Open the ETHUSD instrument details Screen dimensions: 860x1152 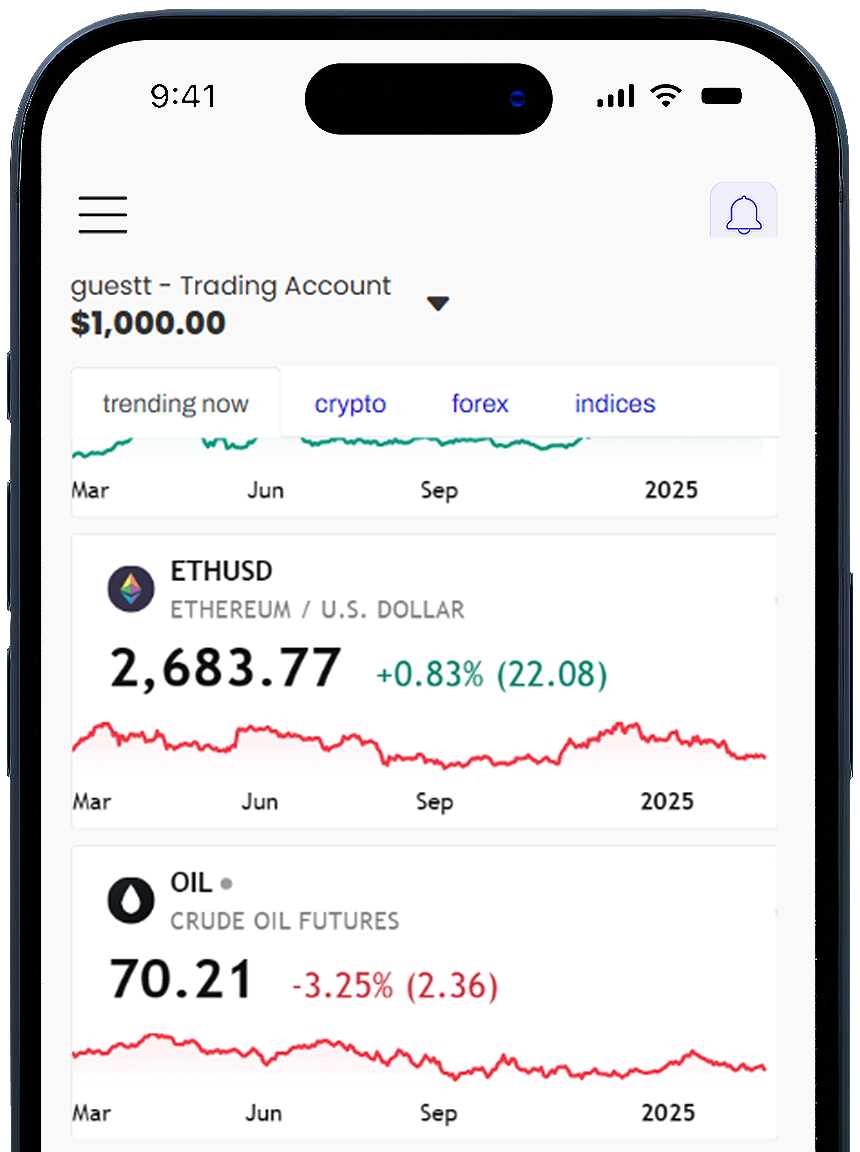click(x=221, y=571)
